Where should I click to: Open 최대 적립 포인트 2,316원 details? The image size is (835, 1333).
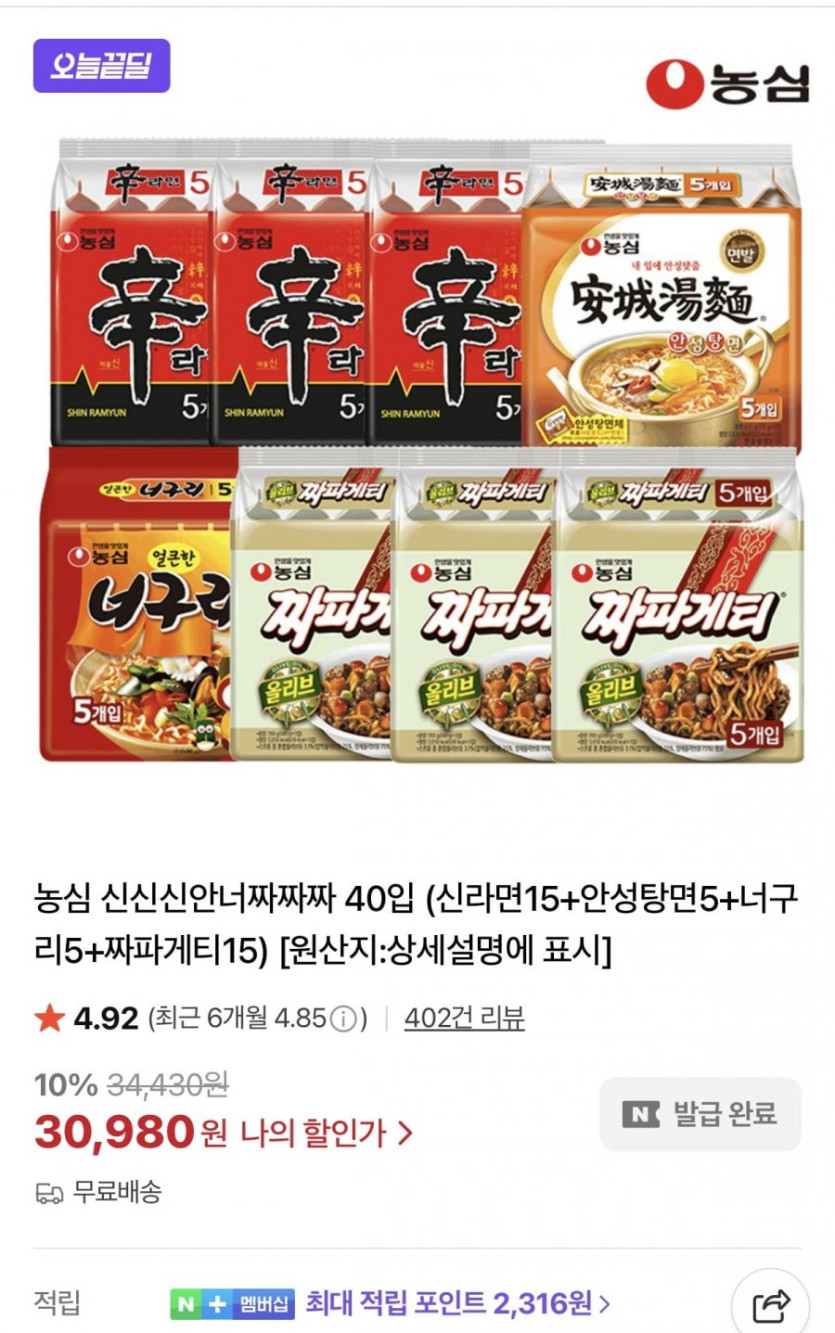(x=458, y=1303)
